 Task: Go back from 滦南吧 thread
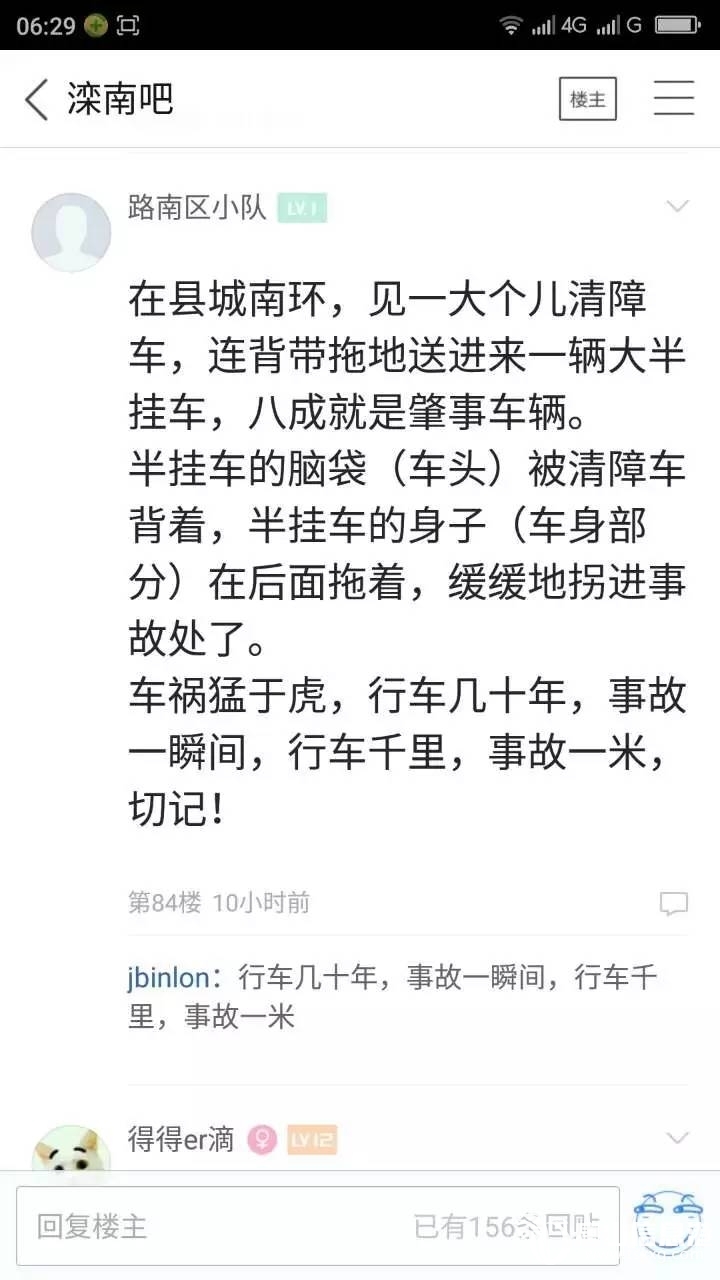(37, 100)
